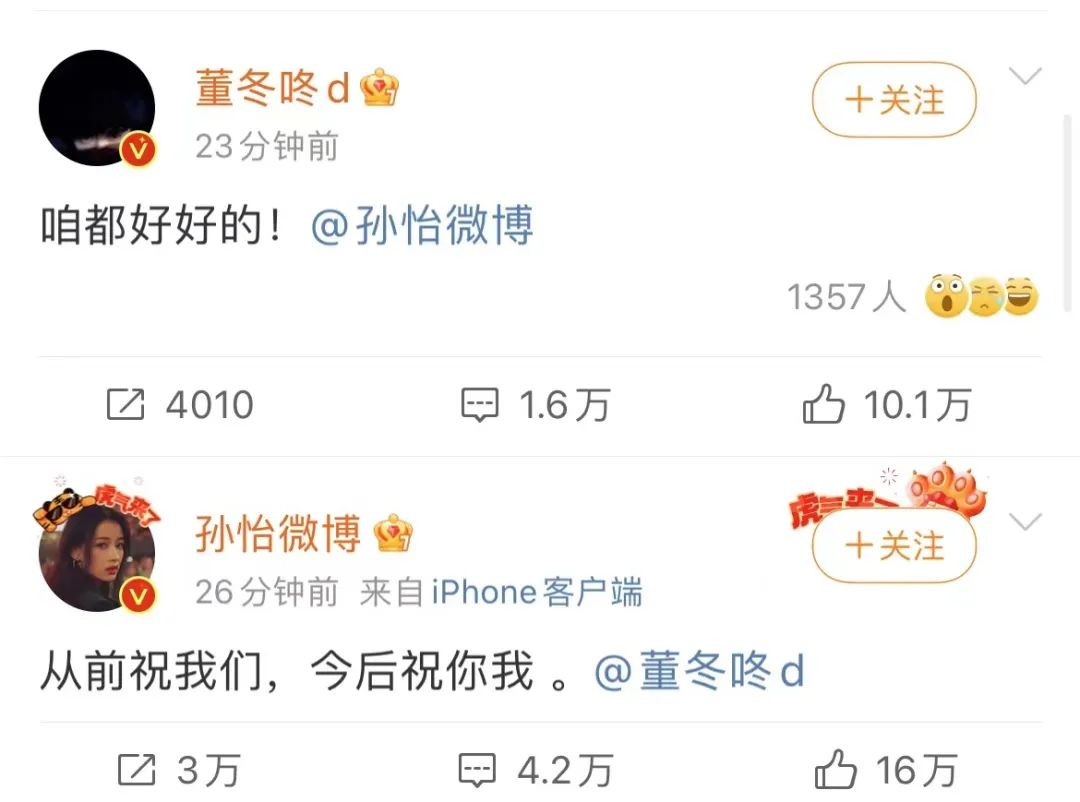Open the 孙怡微博 username in the post header
The width and height of the screenshot is (1080, 802).
point(278,536)
